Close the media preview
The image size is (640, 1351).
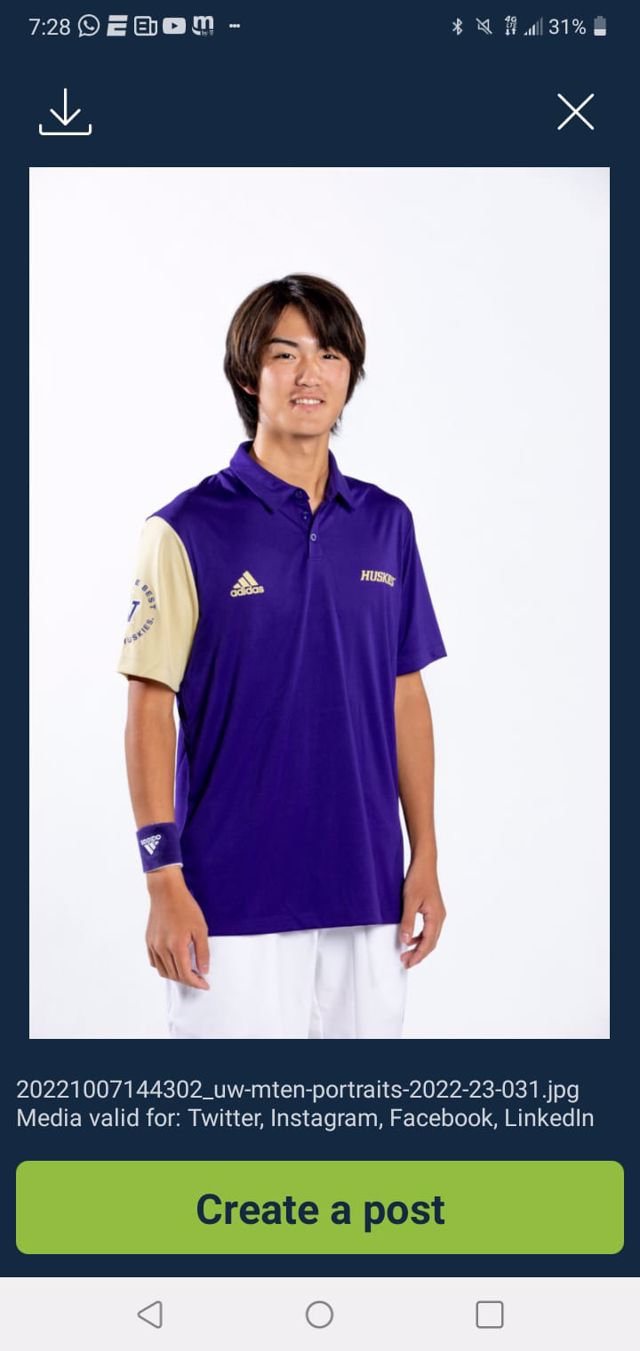[575, 112]
